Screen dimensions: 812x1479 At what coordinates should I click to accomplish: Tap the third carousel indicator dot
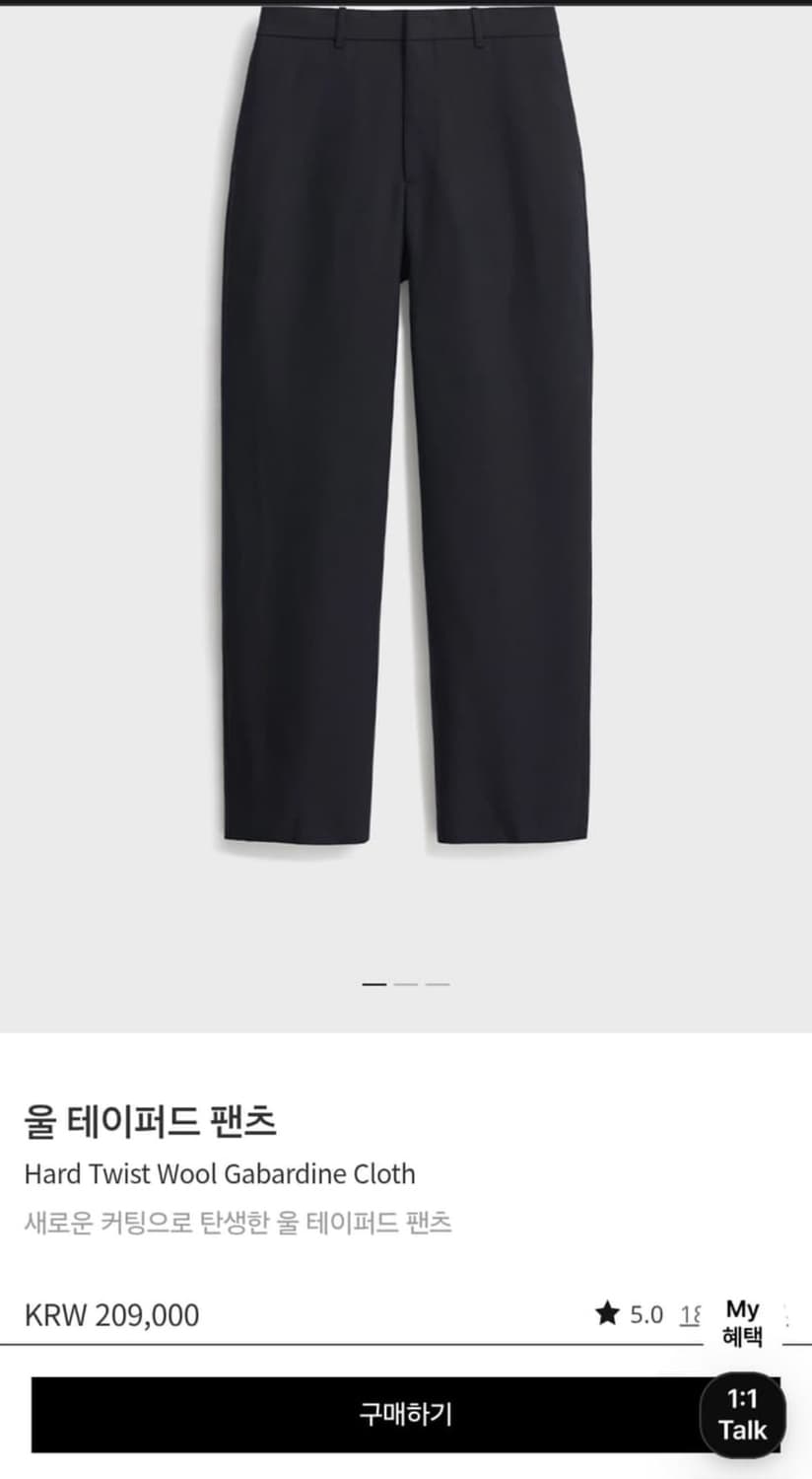point(440,984)
